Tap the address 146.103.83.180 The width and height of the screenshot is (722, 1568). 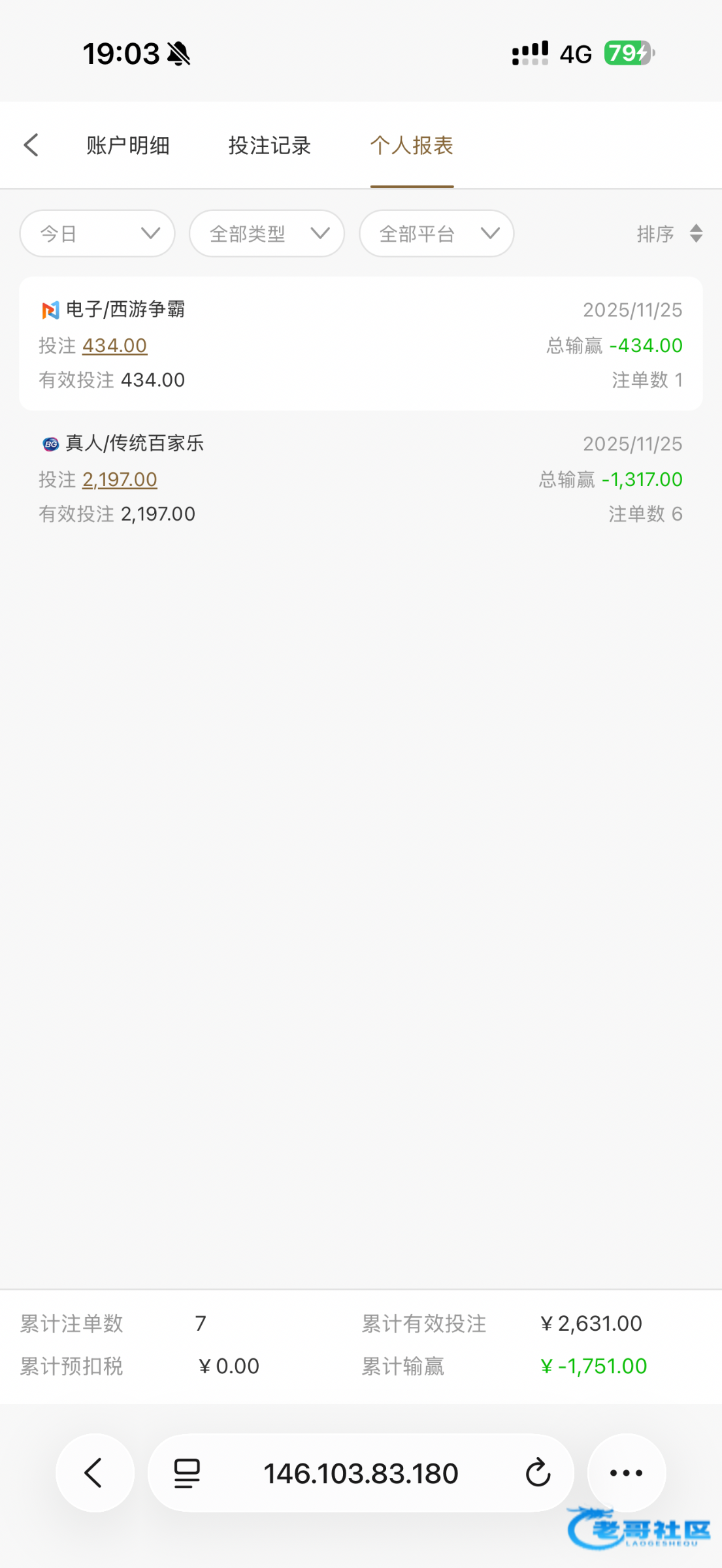coord(361,1473)
